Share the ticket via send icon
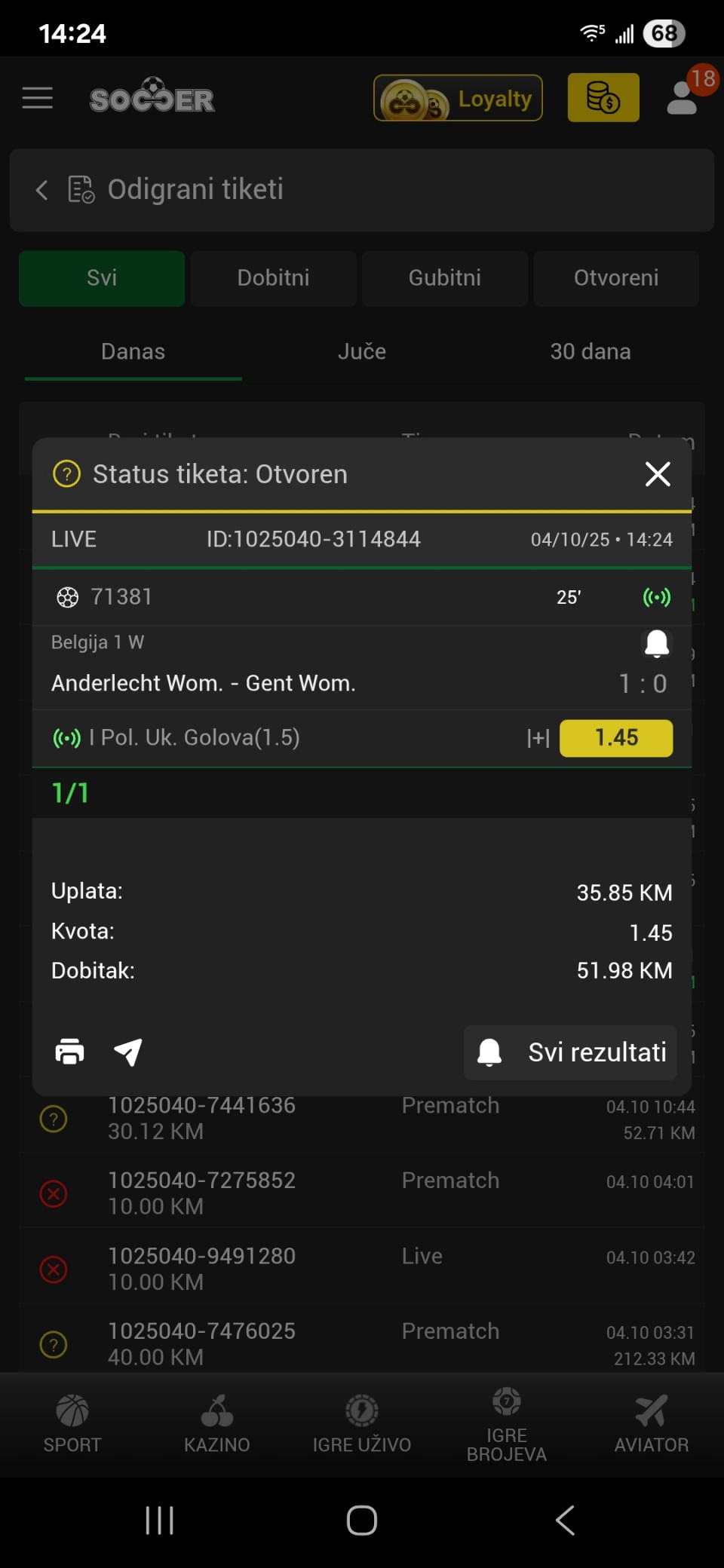Viewport: 724px width, 1568px height. point(128,1052)
